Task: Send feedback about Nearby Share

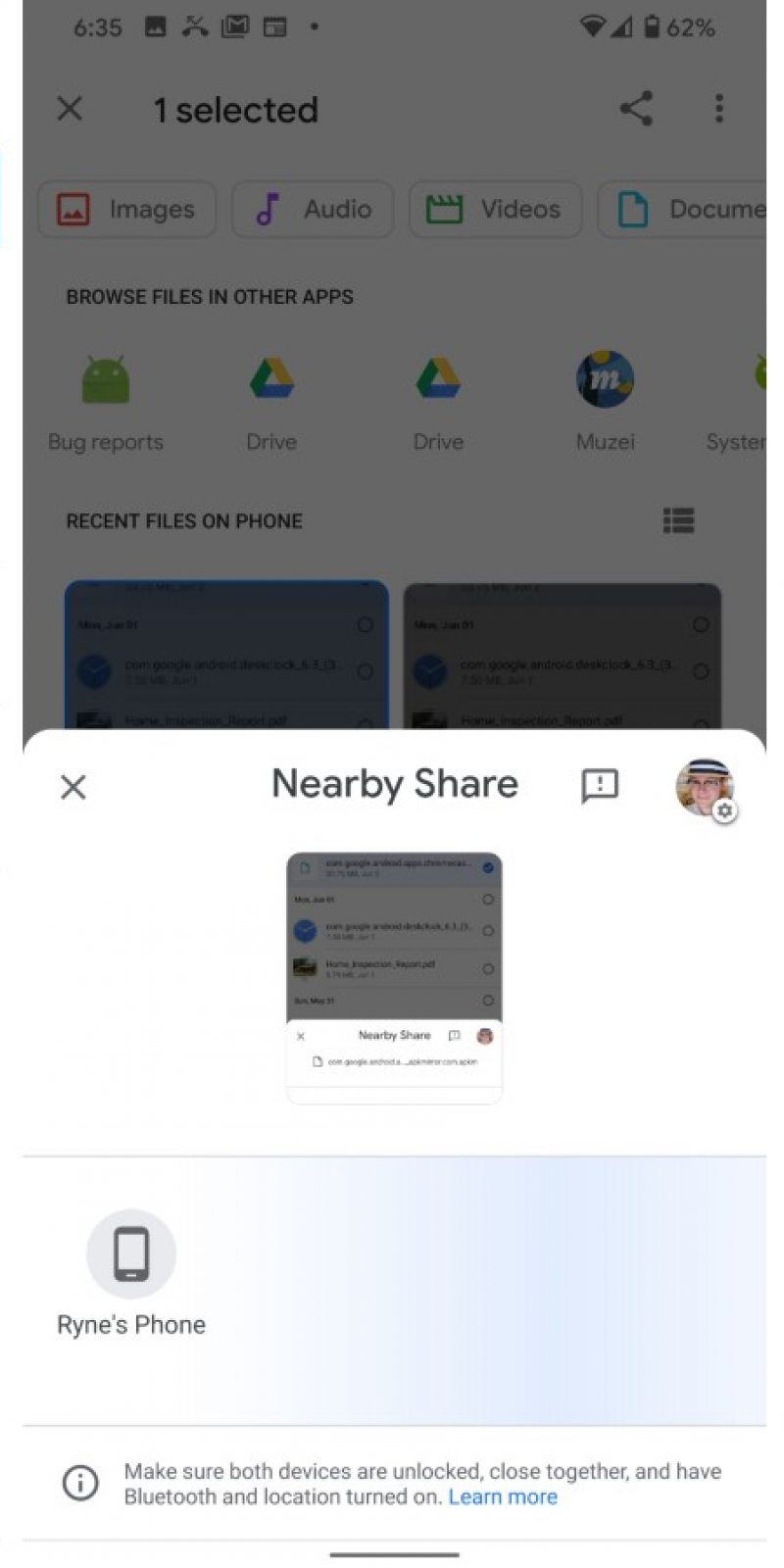Action: (x=600, y=785)
